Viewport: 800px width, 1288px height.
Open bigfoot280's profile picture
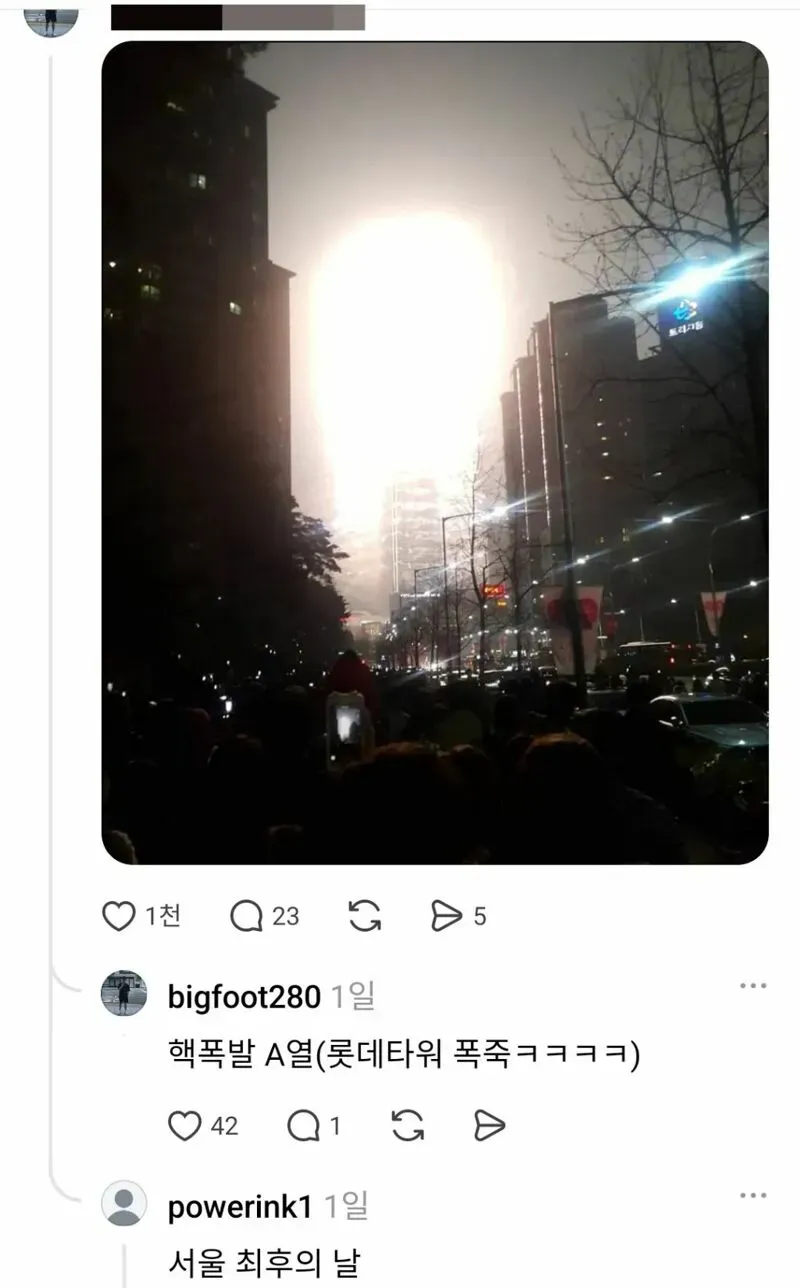click(x=124, y=993)
